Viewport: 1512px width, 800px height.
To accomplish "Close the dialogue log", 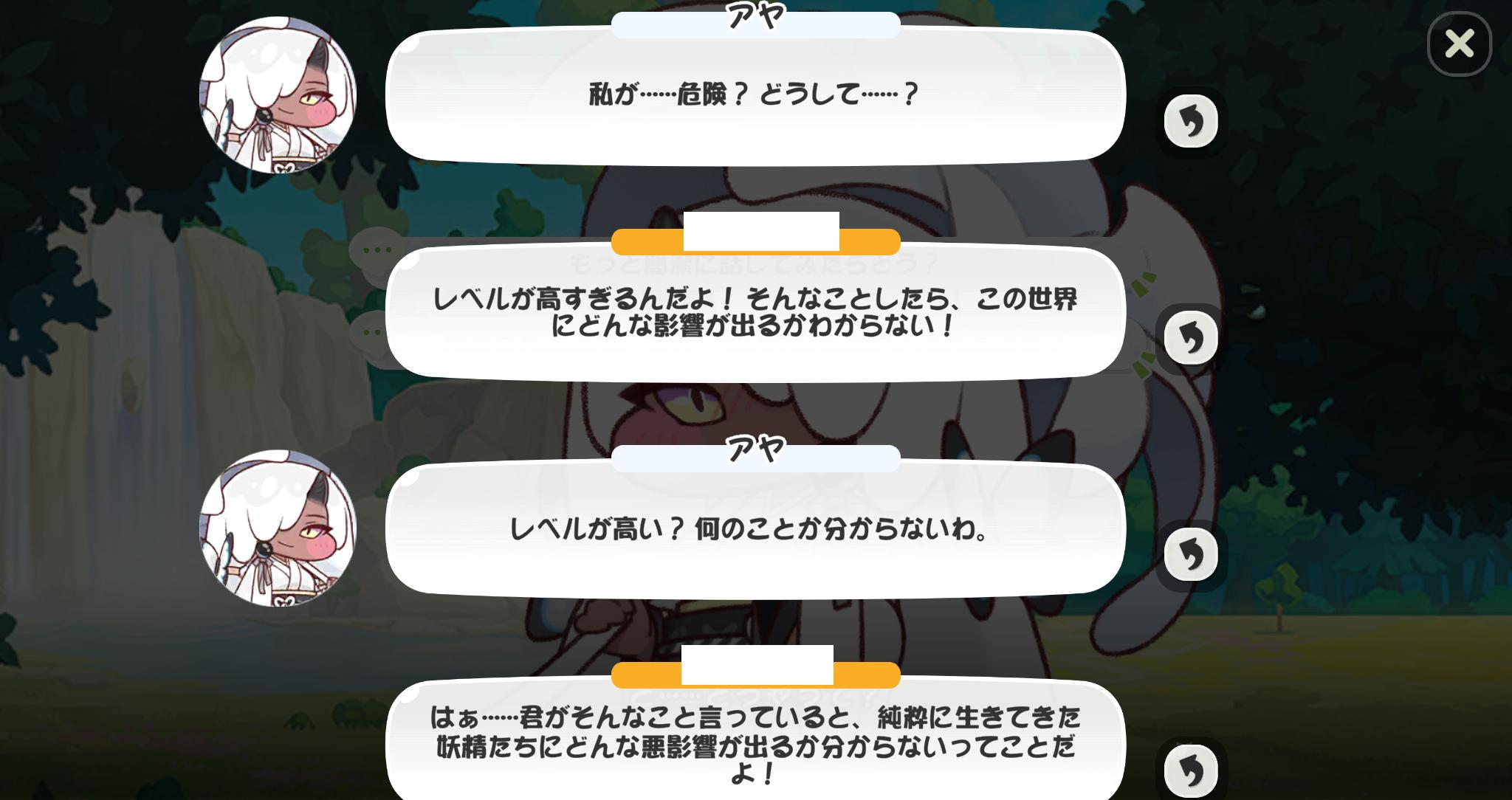I will [x=1459, y=44].
